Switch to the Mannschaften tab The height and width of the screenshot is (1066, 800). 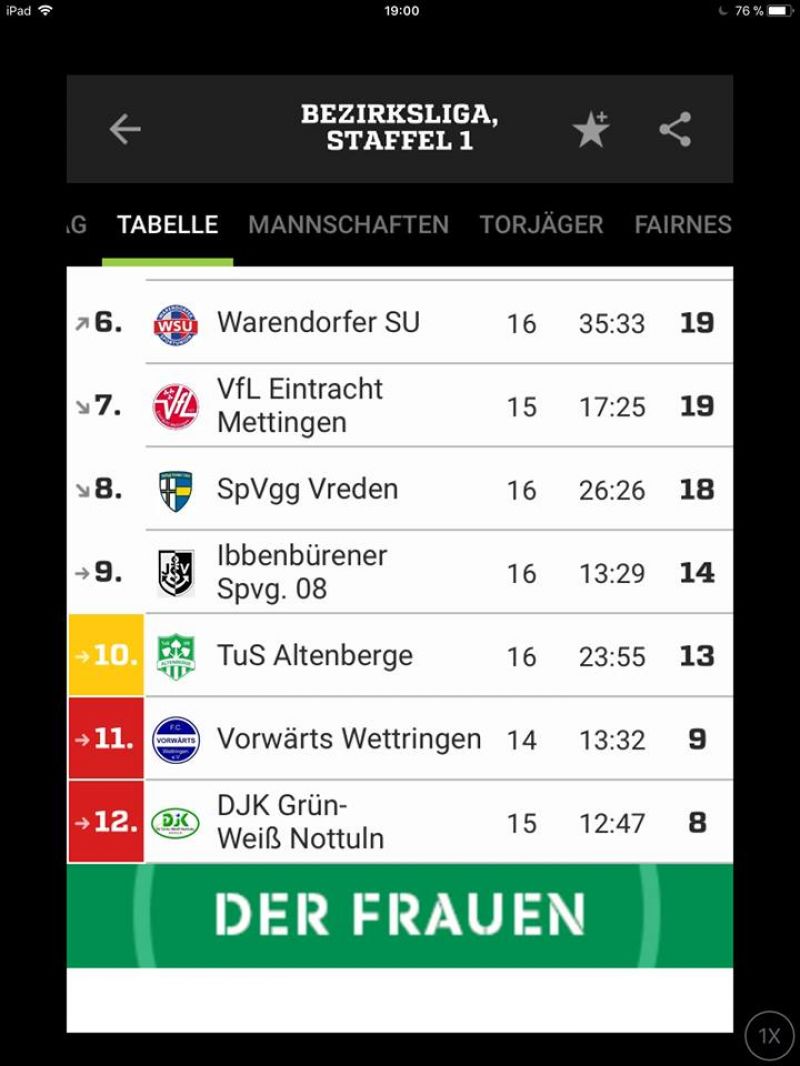(x=348, y=225)
